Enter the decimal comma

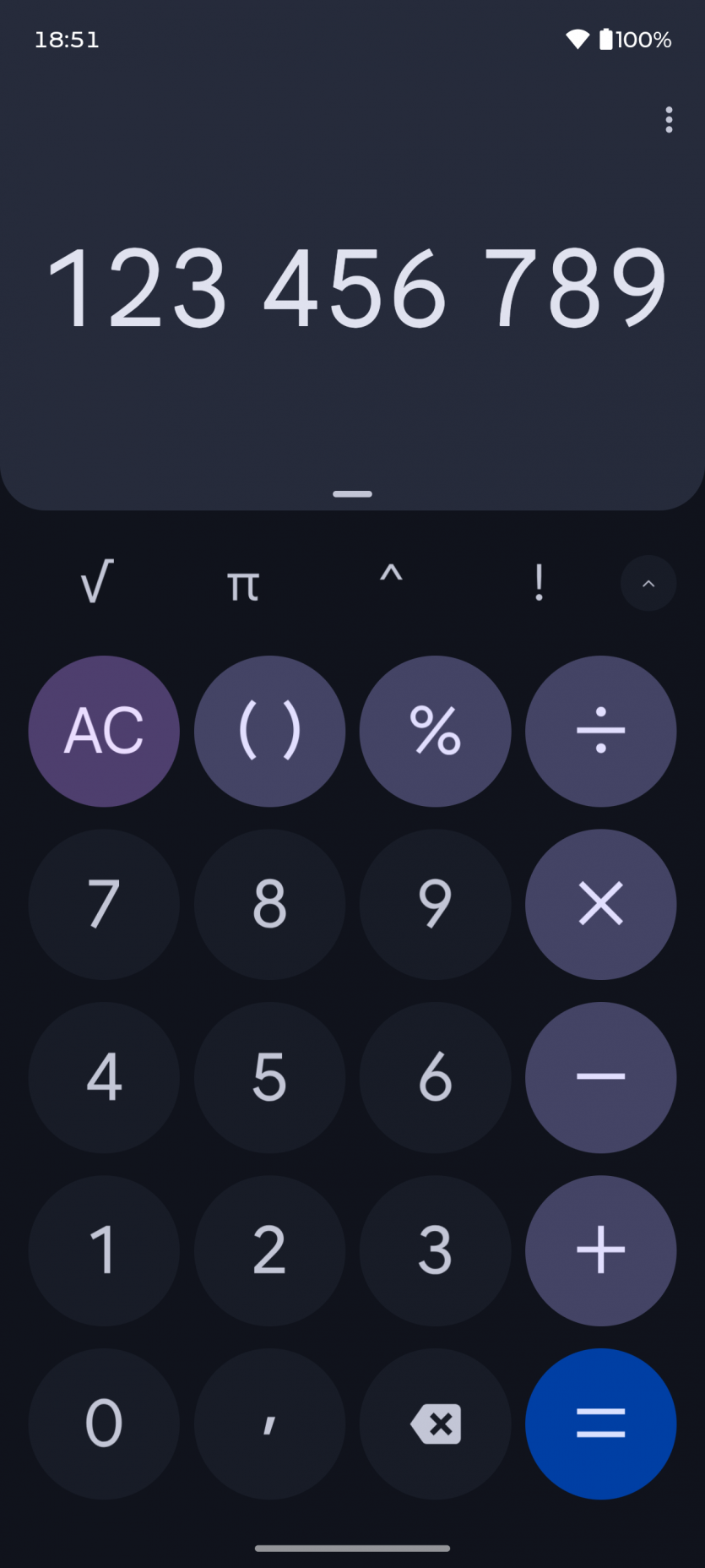click(269, 1424)
